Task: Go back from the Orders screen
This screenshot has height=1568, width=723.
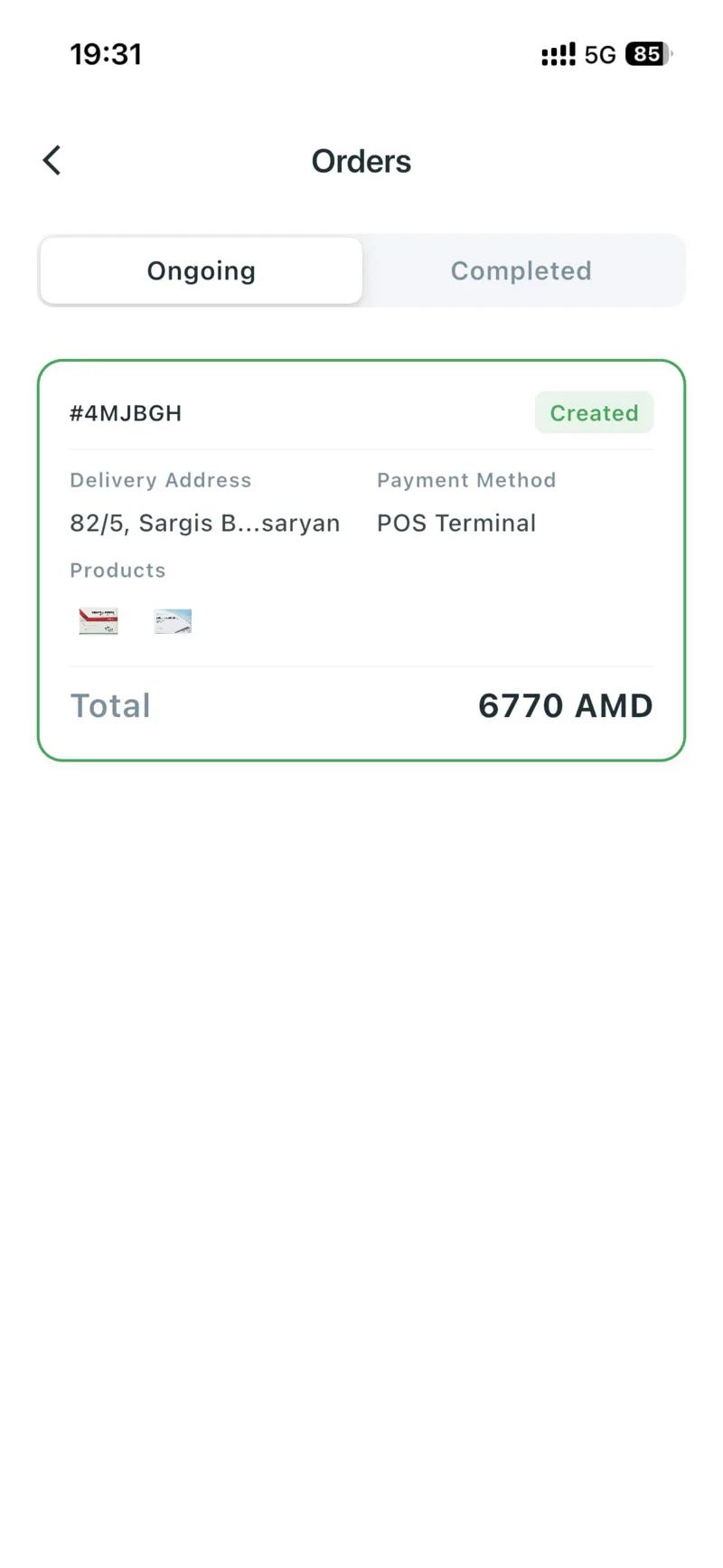Action: [x=52, y=161]
